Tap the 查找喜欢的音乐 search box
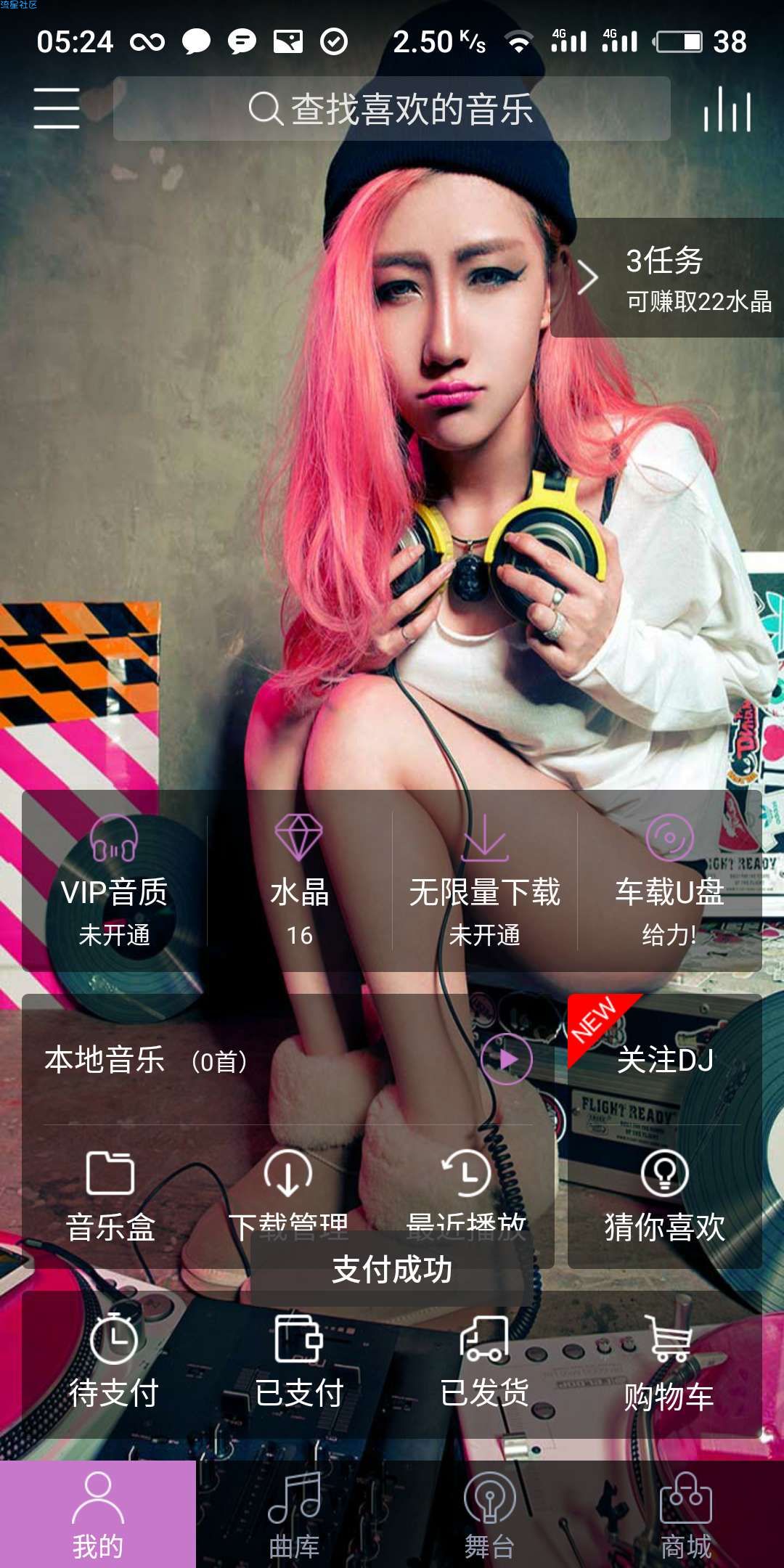 [x=392, y=109]
